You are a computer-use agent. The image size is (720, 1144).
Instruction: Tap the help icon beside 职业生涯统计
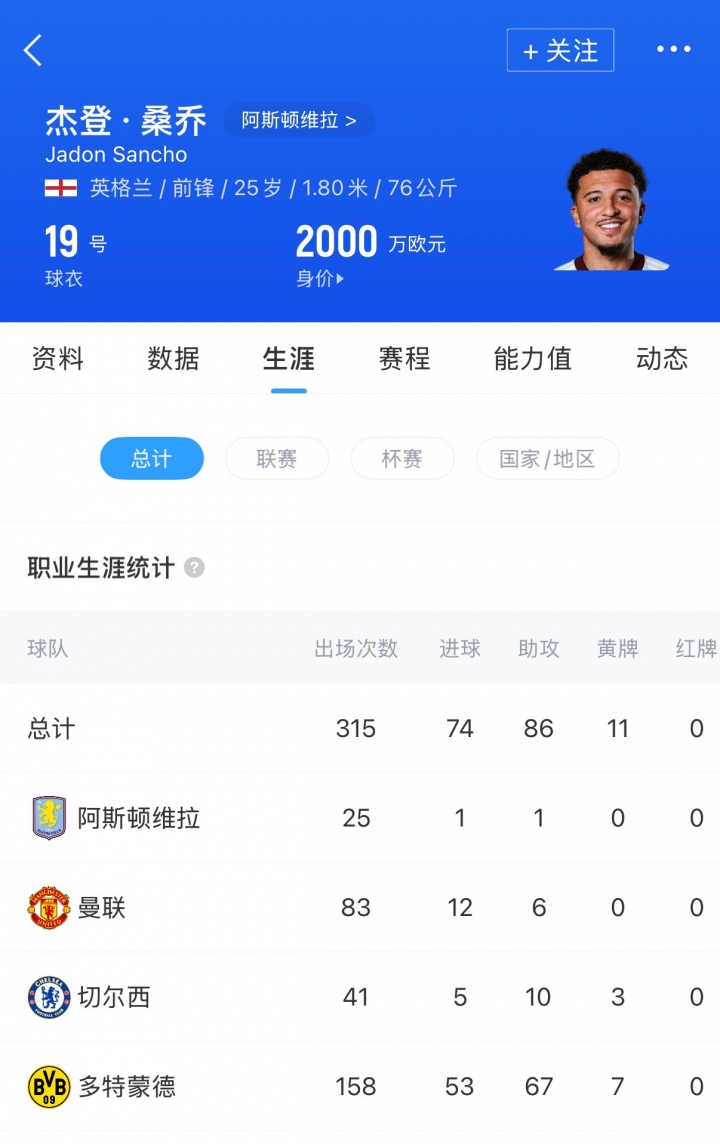194,568
